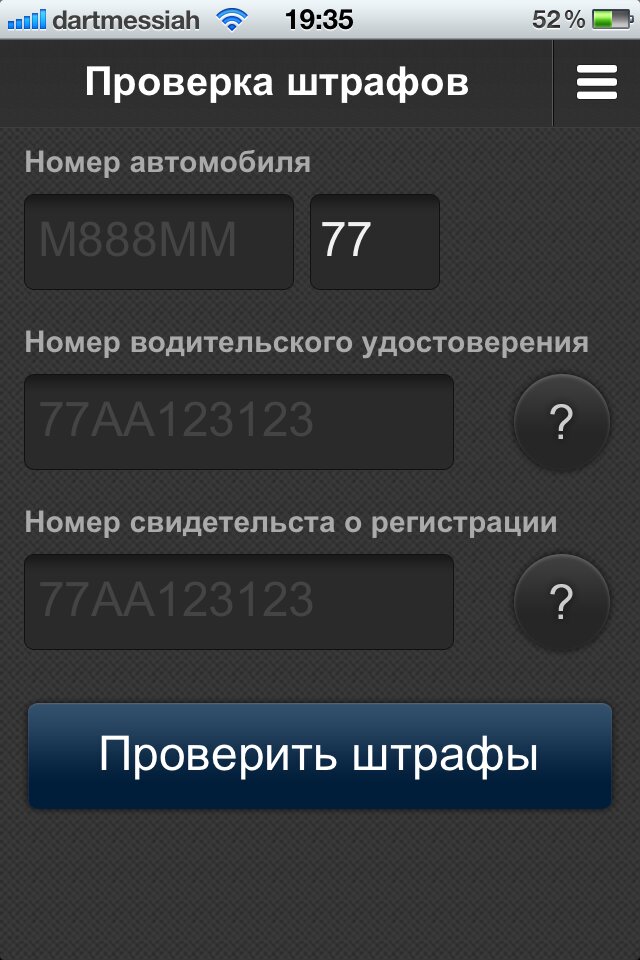The height and width of the screenshot is (960, 640).
Task: Focus the driver's license number field
Action: [x=239, y=422]
